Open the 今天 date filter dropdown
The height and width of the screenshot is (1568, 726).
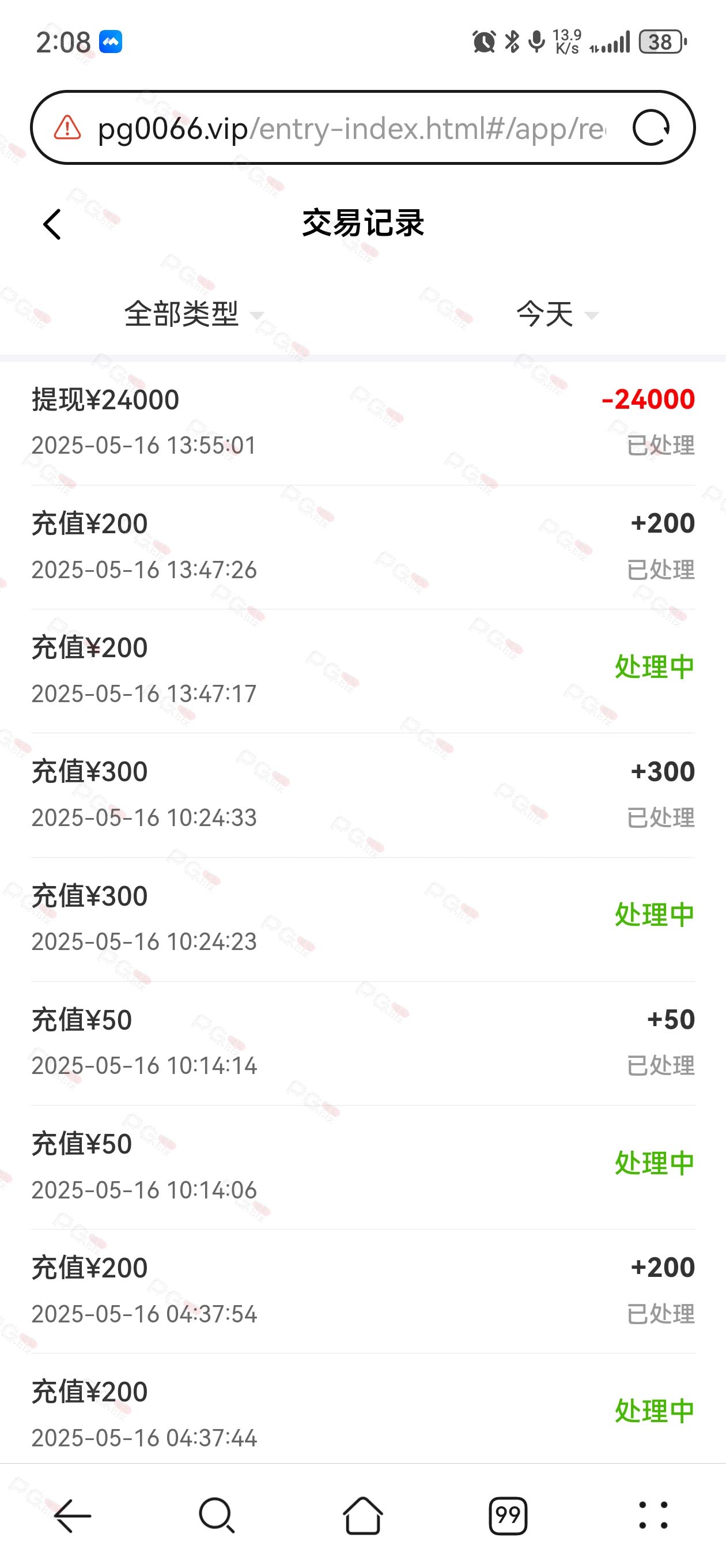pyautogui.click(x=557, y=314)
